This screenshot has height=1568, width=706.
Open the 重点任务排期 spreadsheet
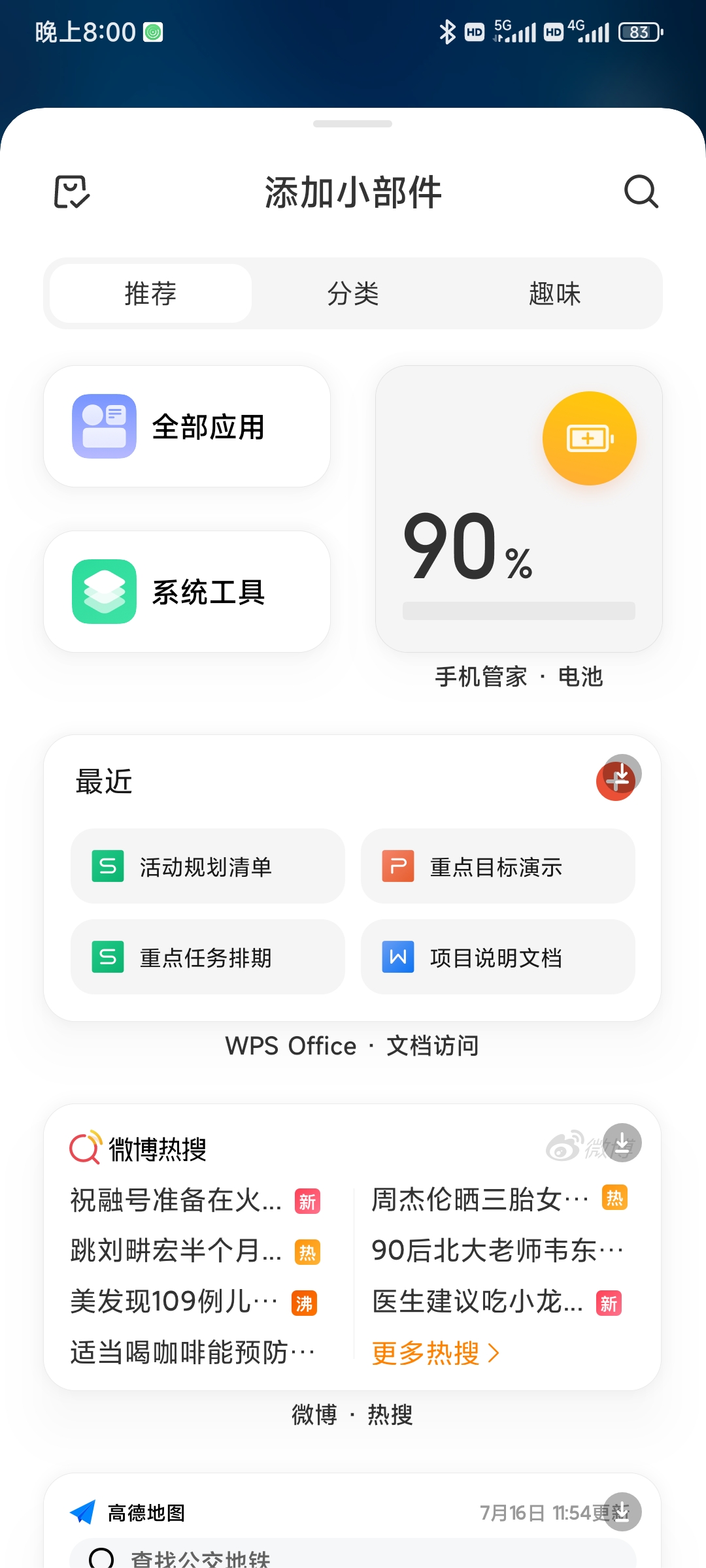[x=208, y=957]
